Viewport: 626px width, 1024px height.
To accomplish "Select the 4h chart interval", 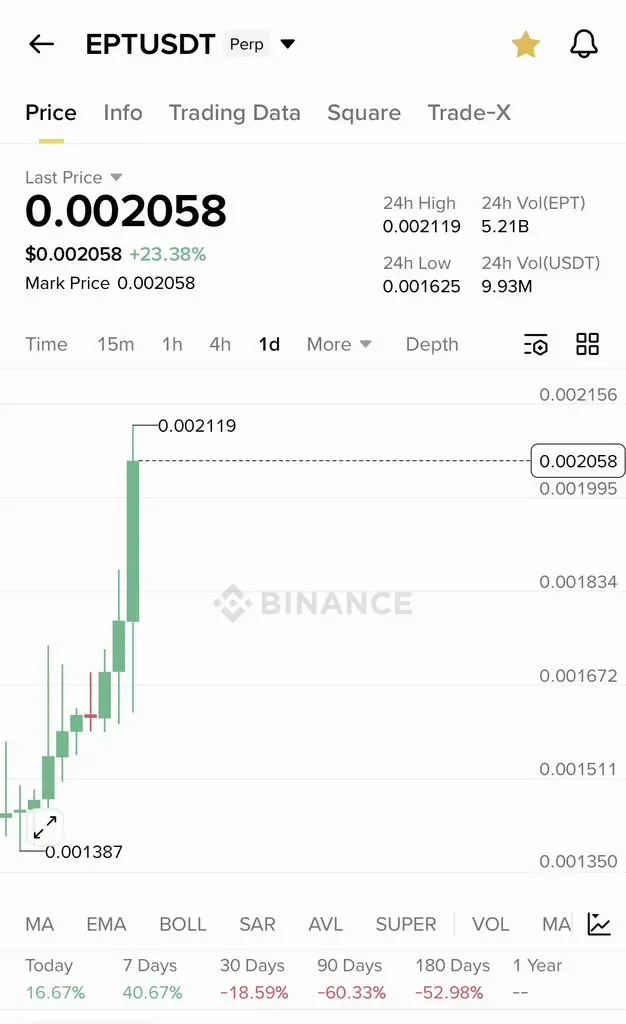I will [x=220, y=344].
